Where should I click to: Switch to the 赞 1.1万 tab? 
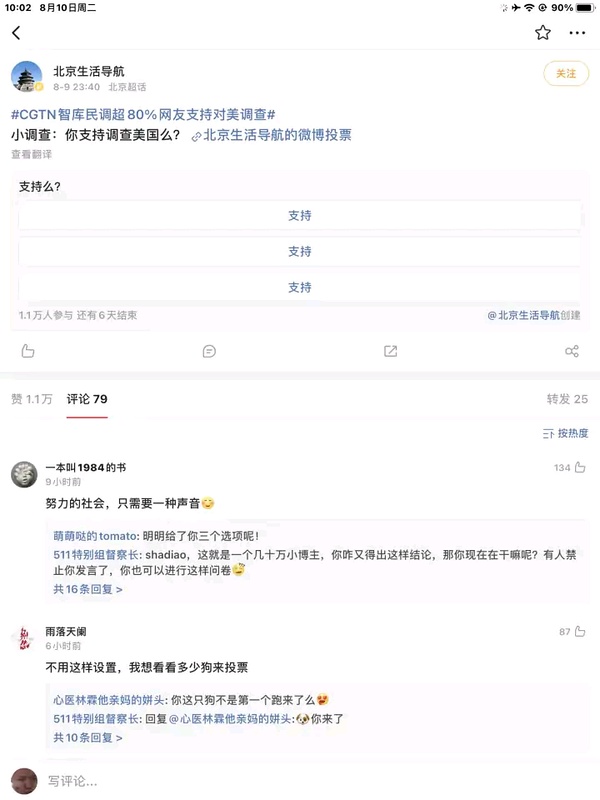pyautogui.click(x=32, y=399)
